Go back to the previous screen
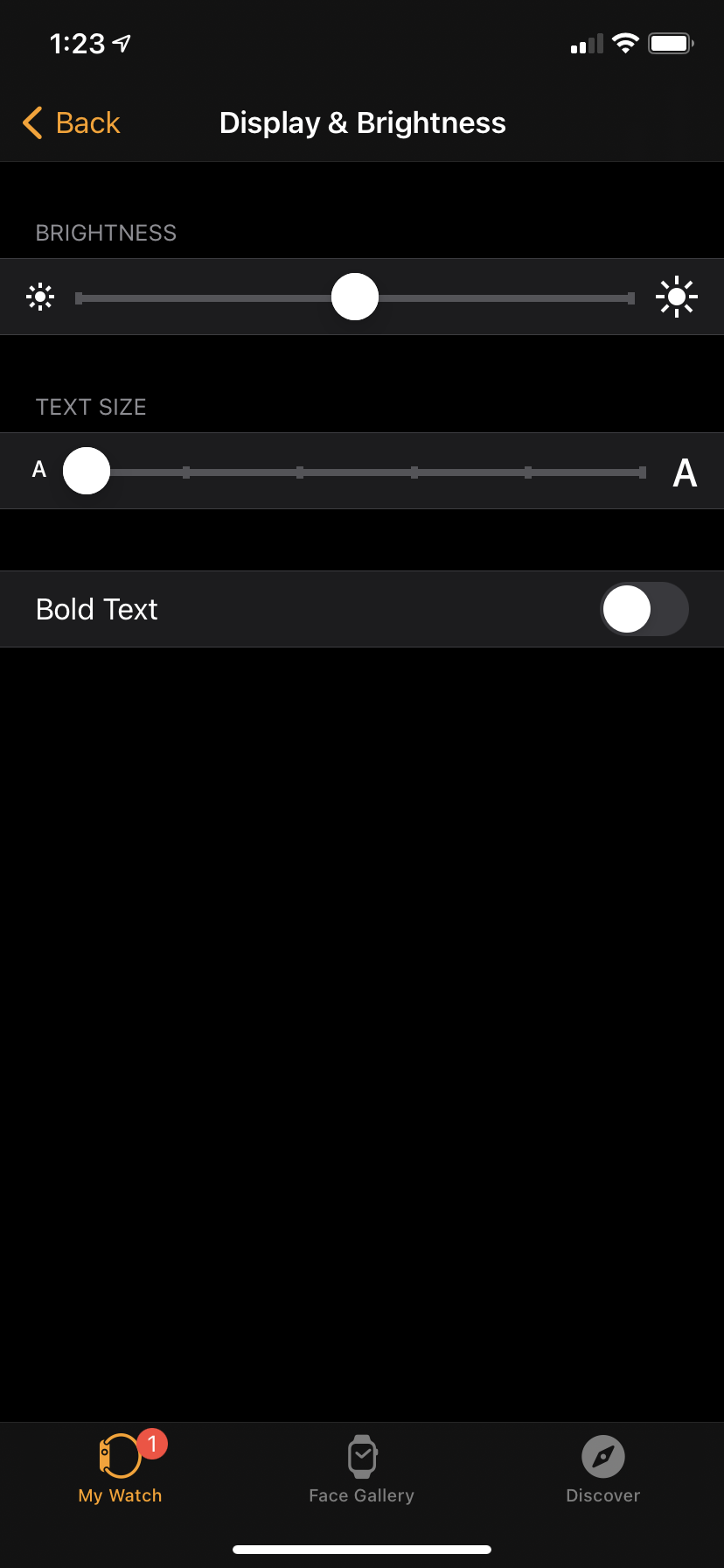 tap(71, 123)
